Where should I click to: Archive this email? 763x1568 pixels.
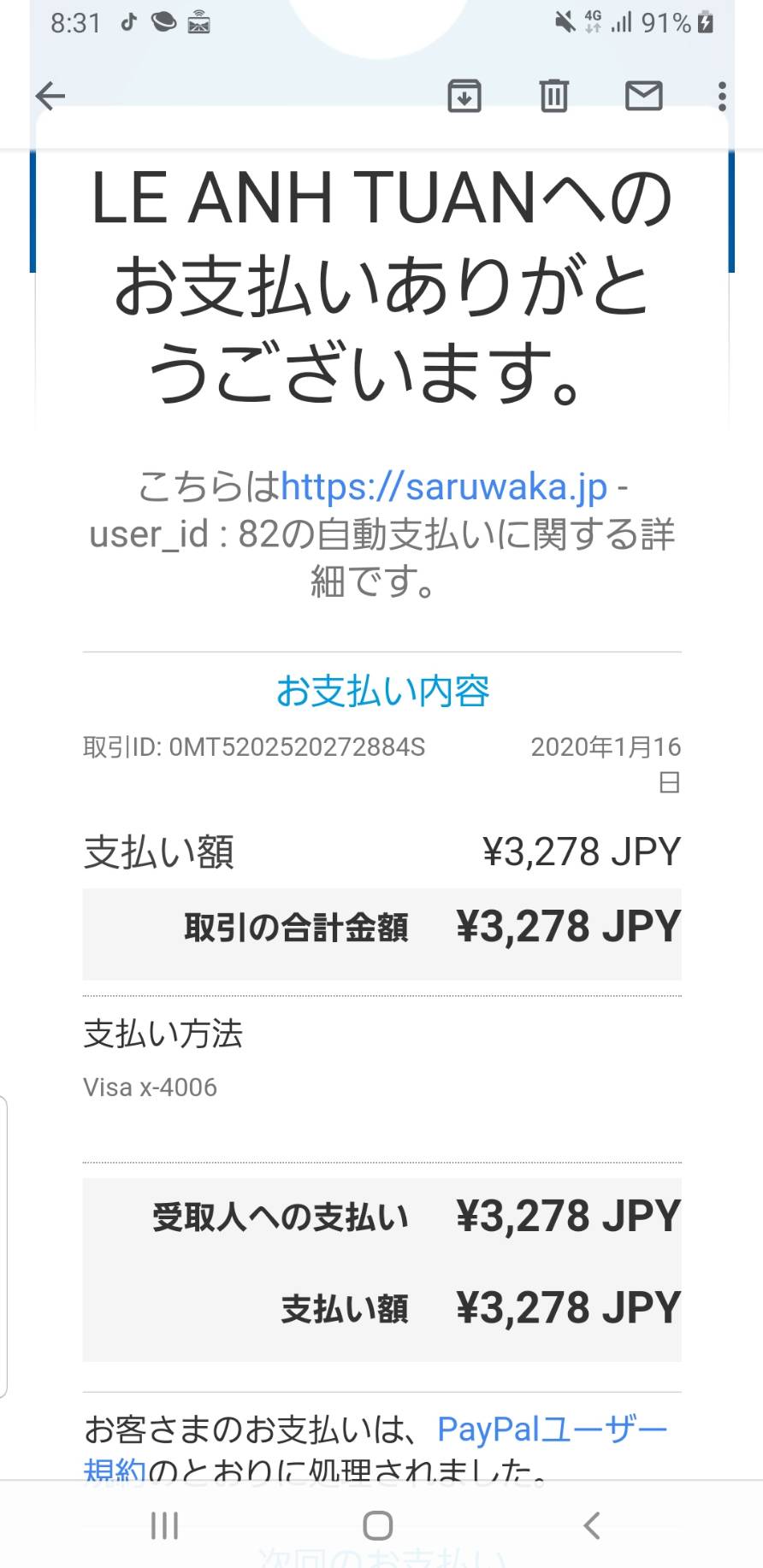coord(464,96)
